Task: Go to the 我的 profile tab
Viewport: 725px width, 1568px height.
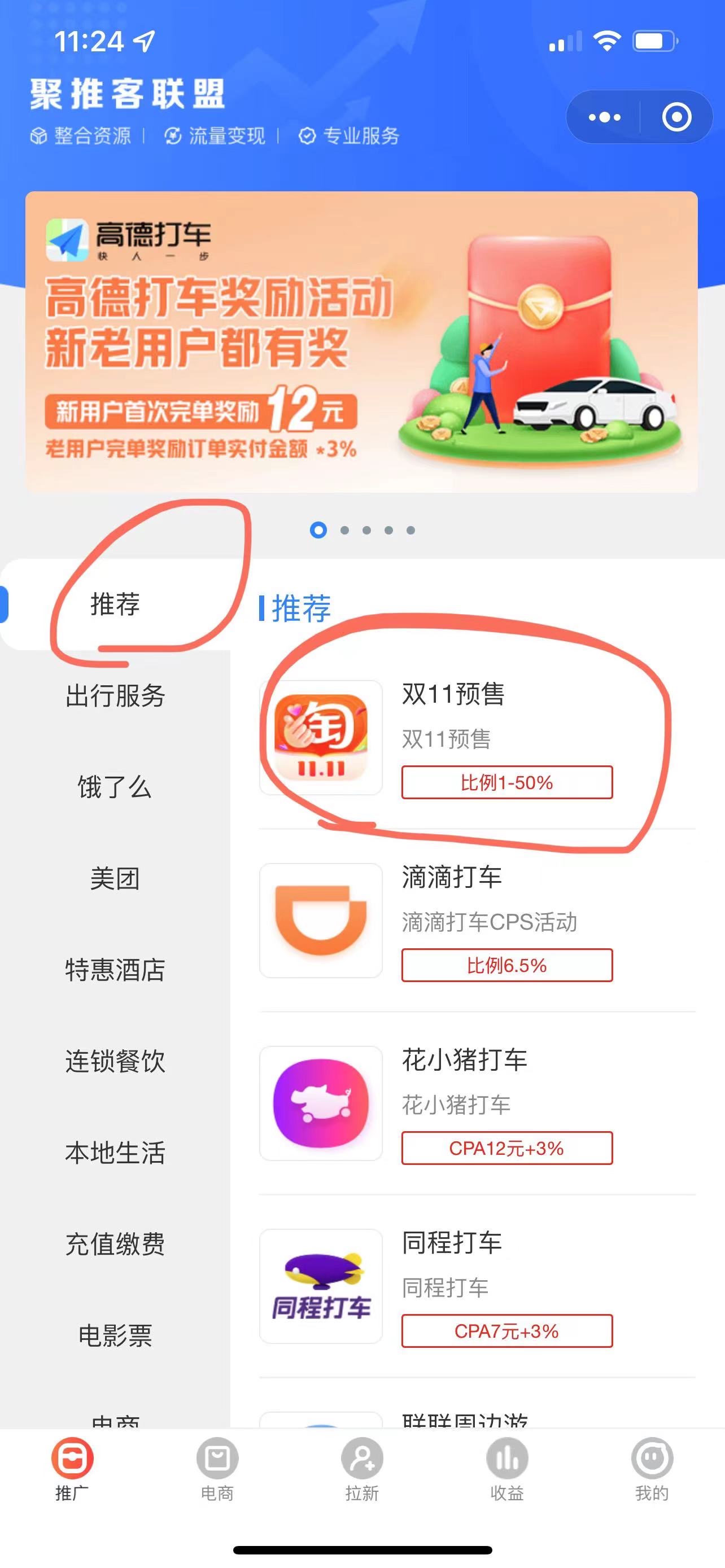Action: click(652, 1468)
